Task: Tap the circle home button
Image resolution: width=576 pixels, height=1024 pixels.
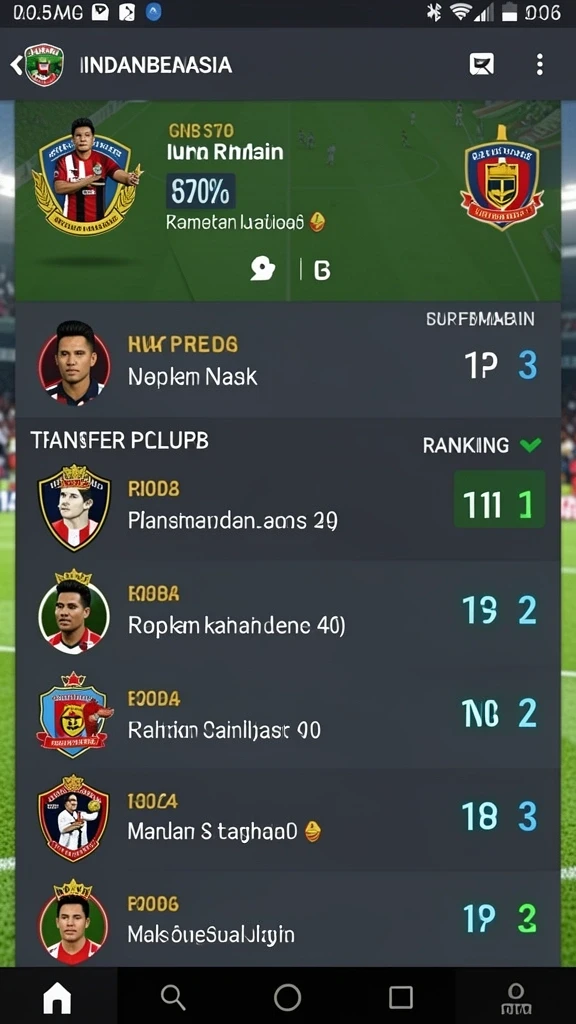Action: click(287, 997)
